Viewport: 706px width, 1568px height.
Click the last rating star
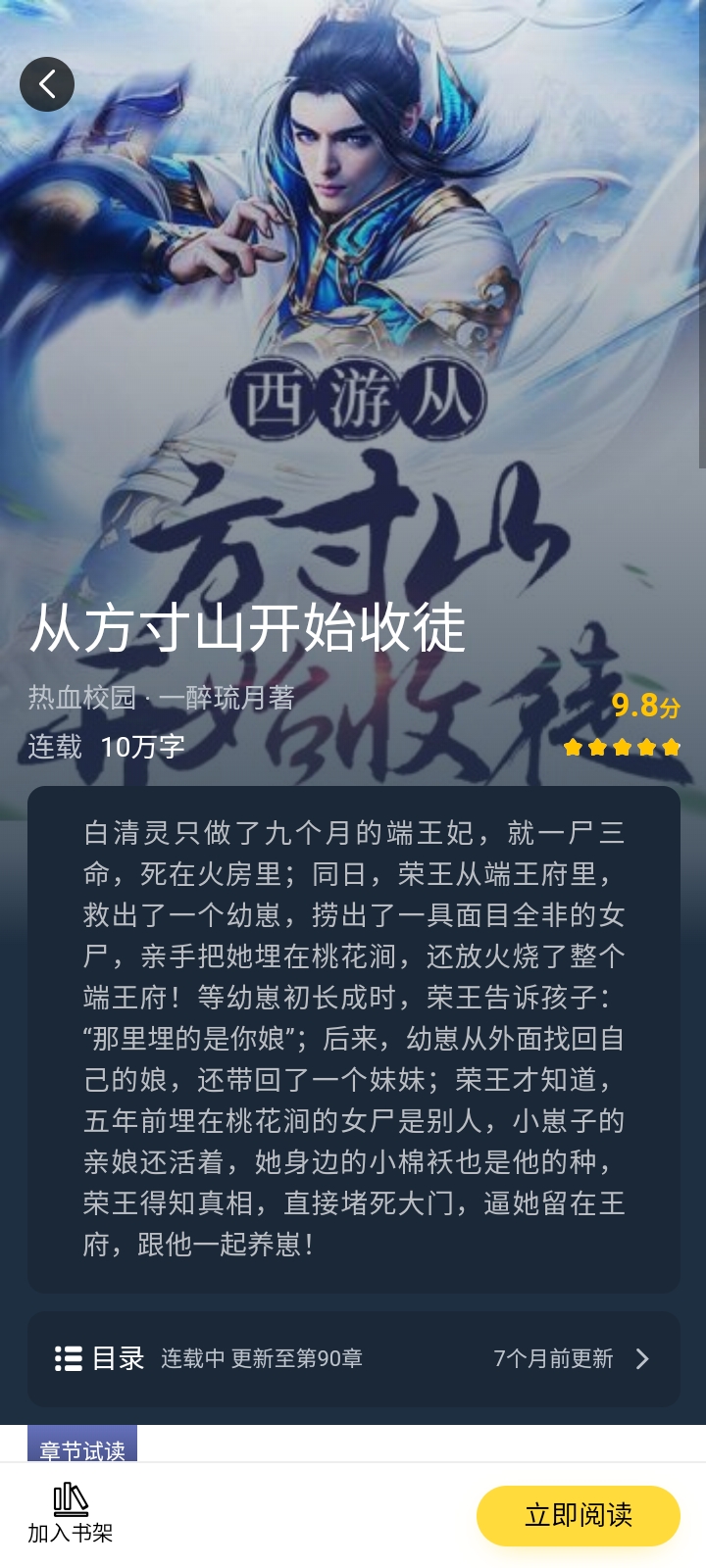671,746
